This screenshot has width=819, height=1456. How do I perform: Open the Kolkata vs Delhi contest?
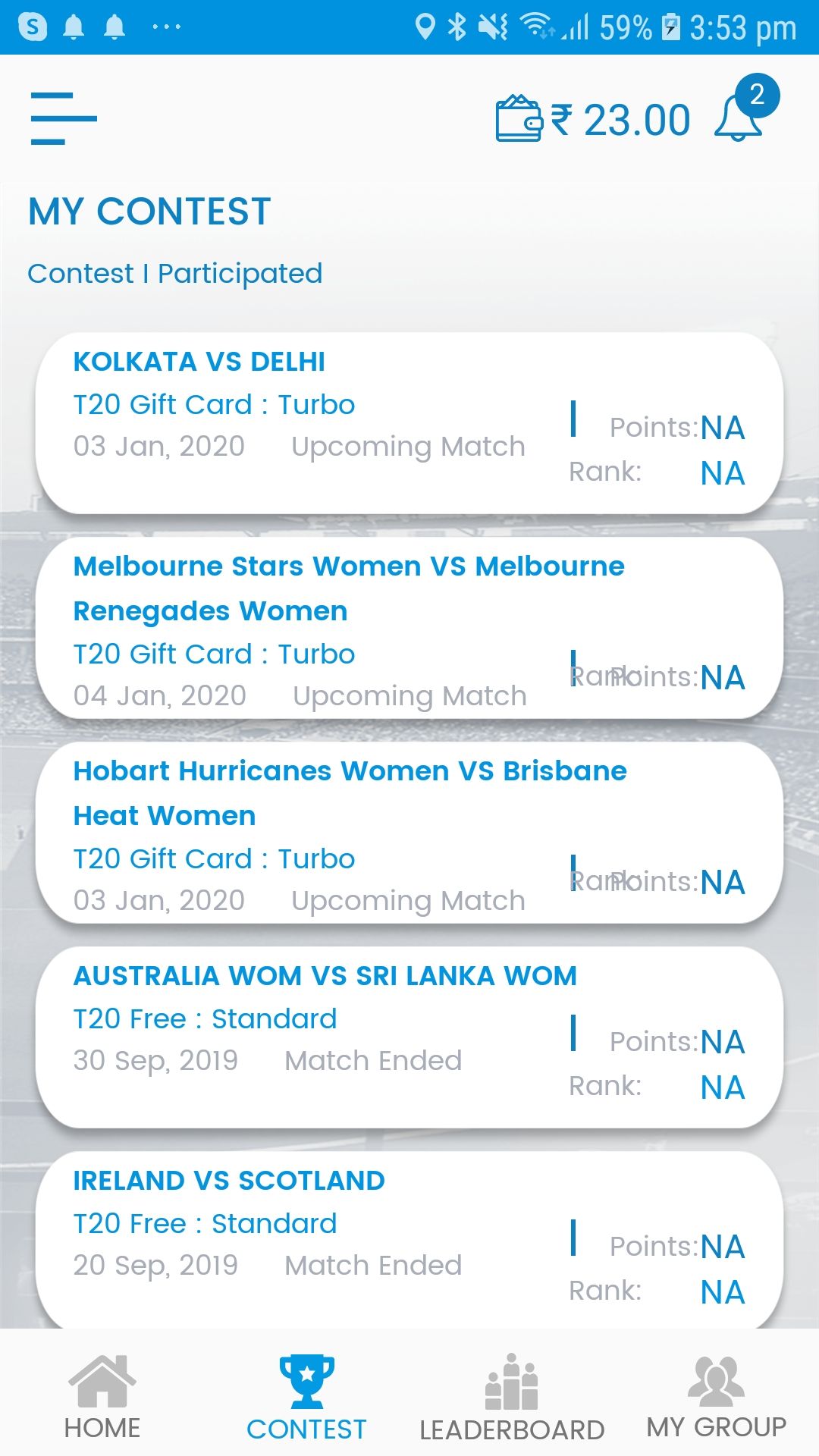click(x=409, y=423)
